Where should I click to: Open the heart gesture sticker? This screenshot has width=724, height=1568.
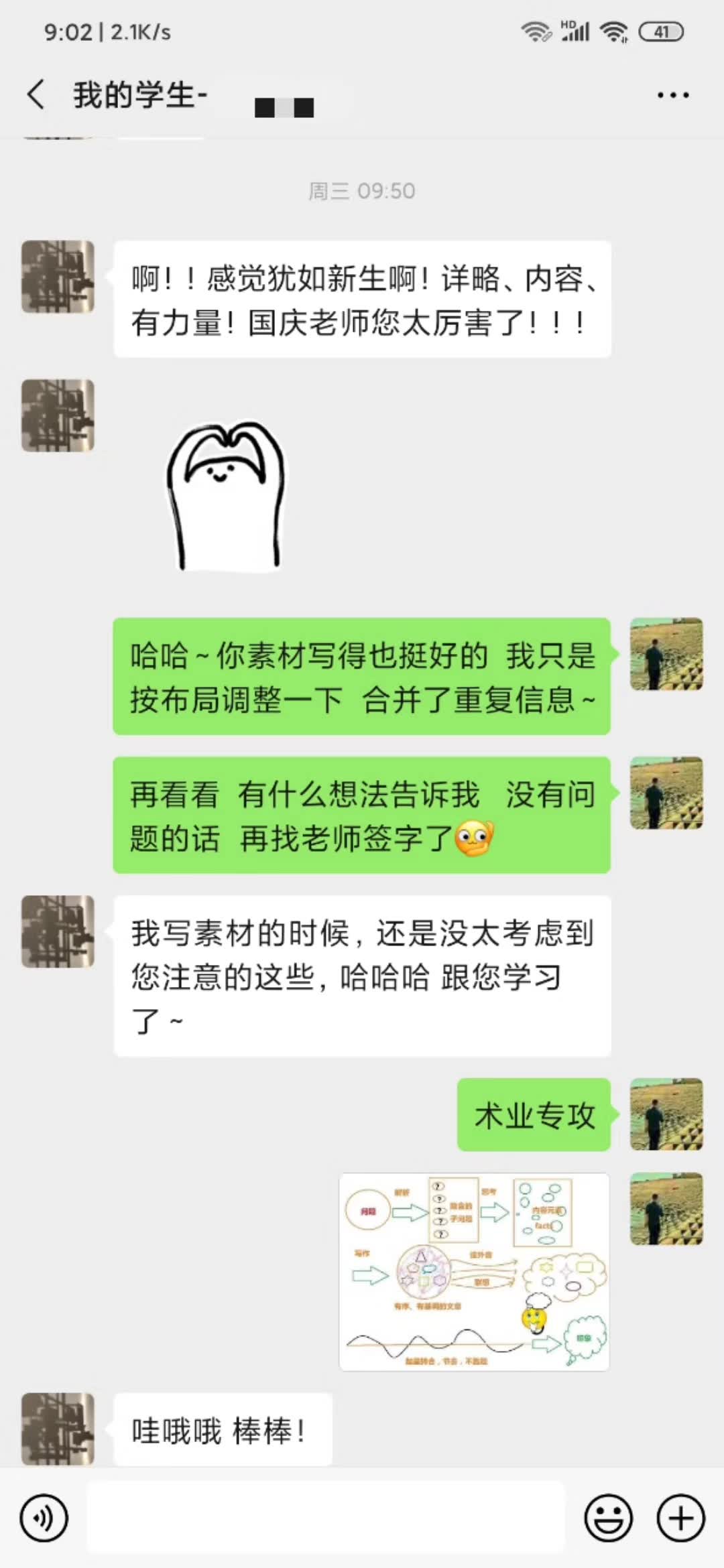click(x=226, y=497)
